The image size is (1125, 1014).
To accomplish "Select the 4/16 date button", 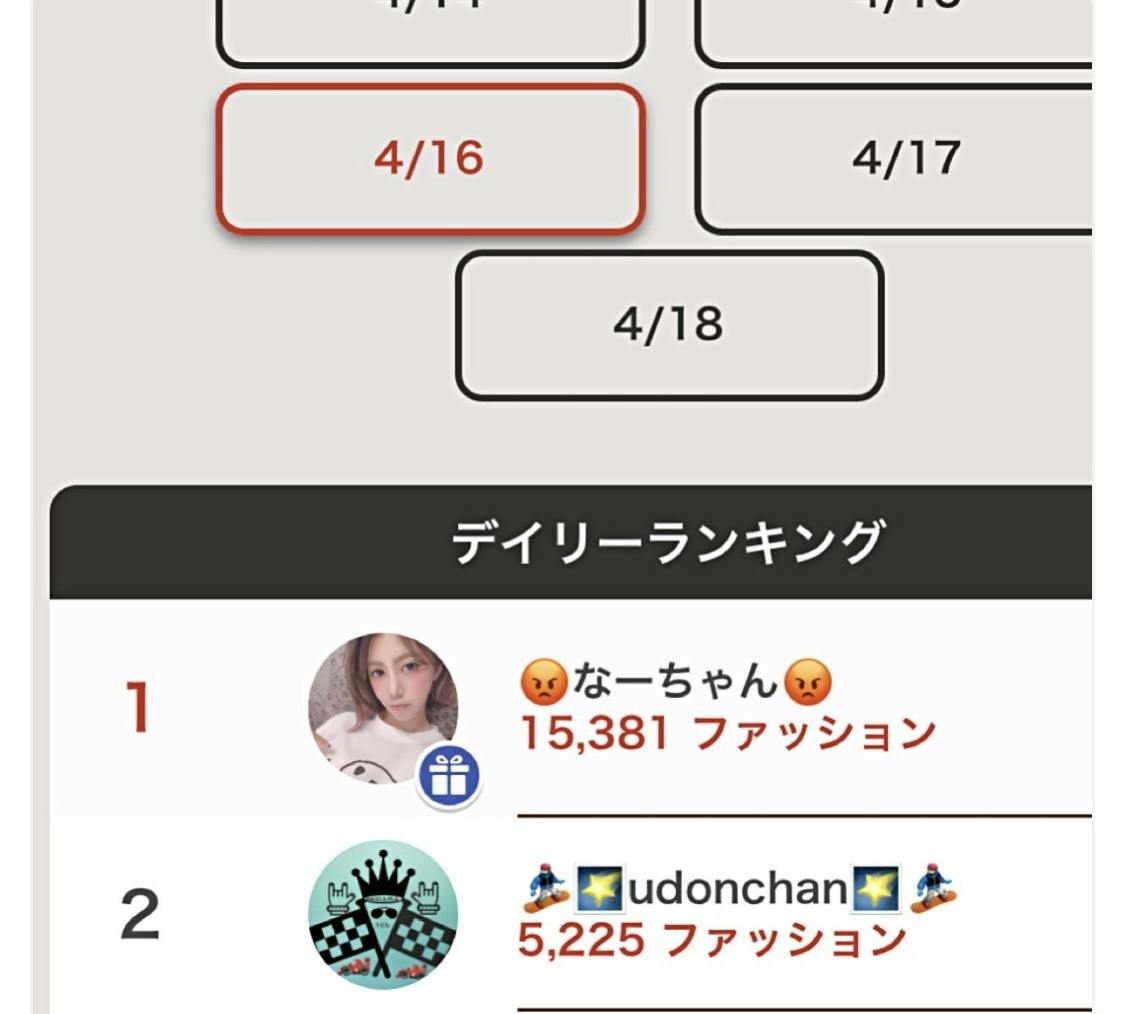I will pos(430,159).
